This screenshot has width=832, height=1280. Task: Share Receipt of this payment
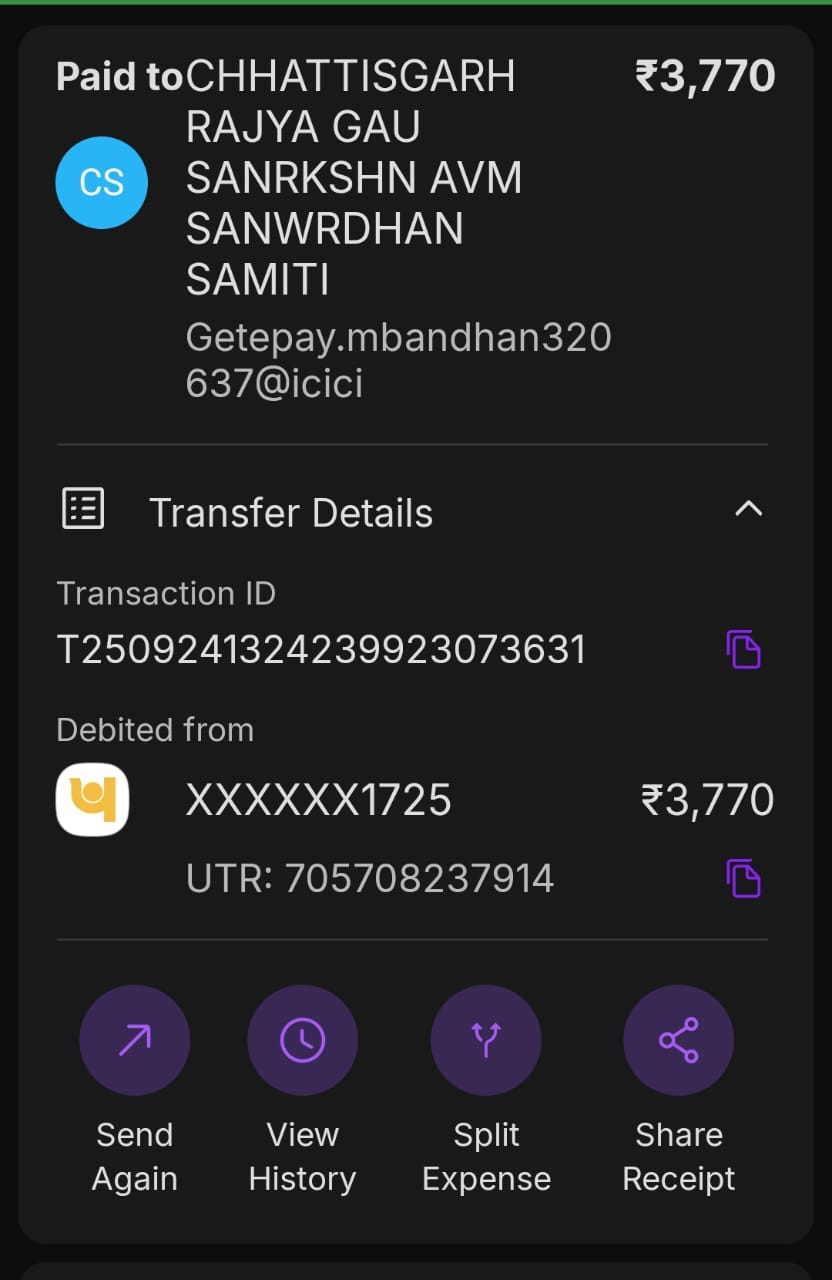tap(678, 1041)
